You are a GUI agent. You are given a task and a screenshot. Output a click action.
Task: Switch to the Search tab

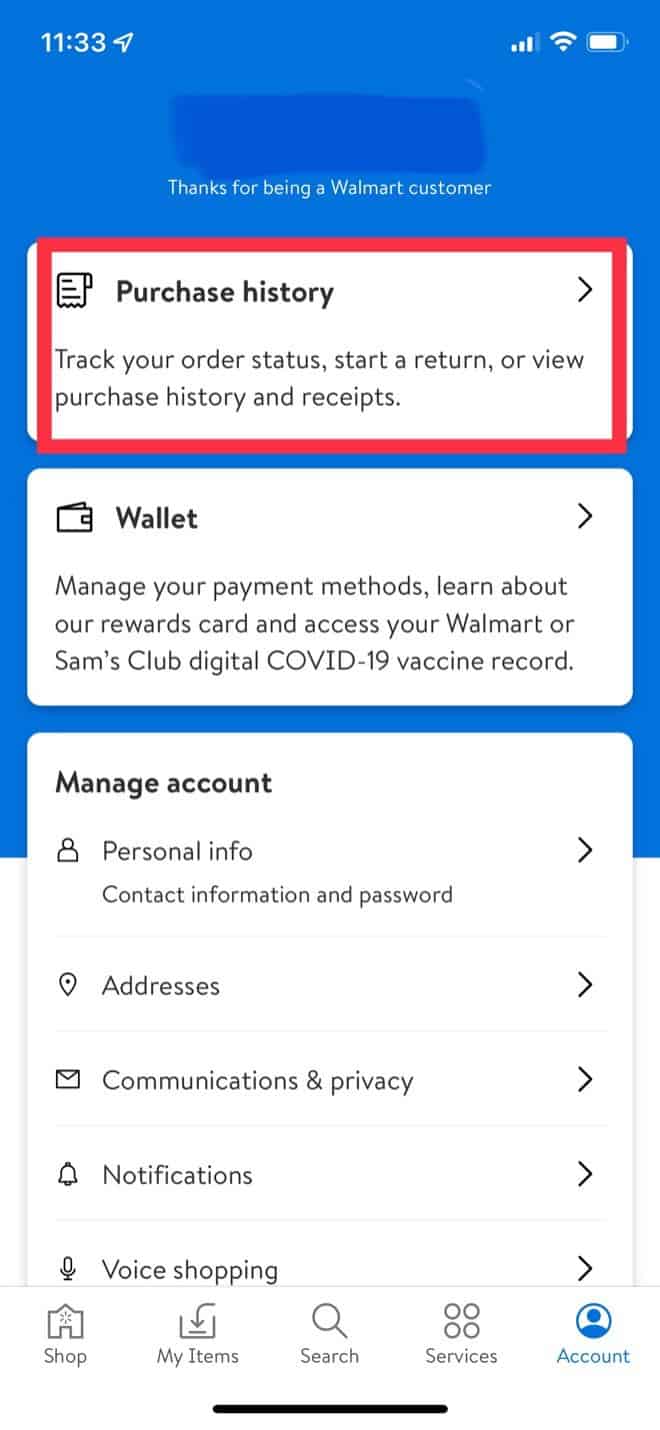(329, 1335)
